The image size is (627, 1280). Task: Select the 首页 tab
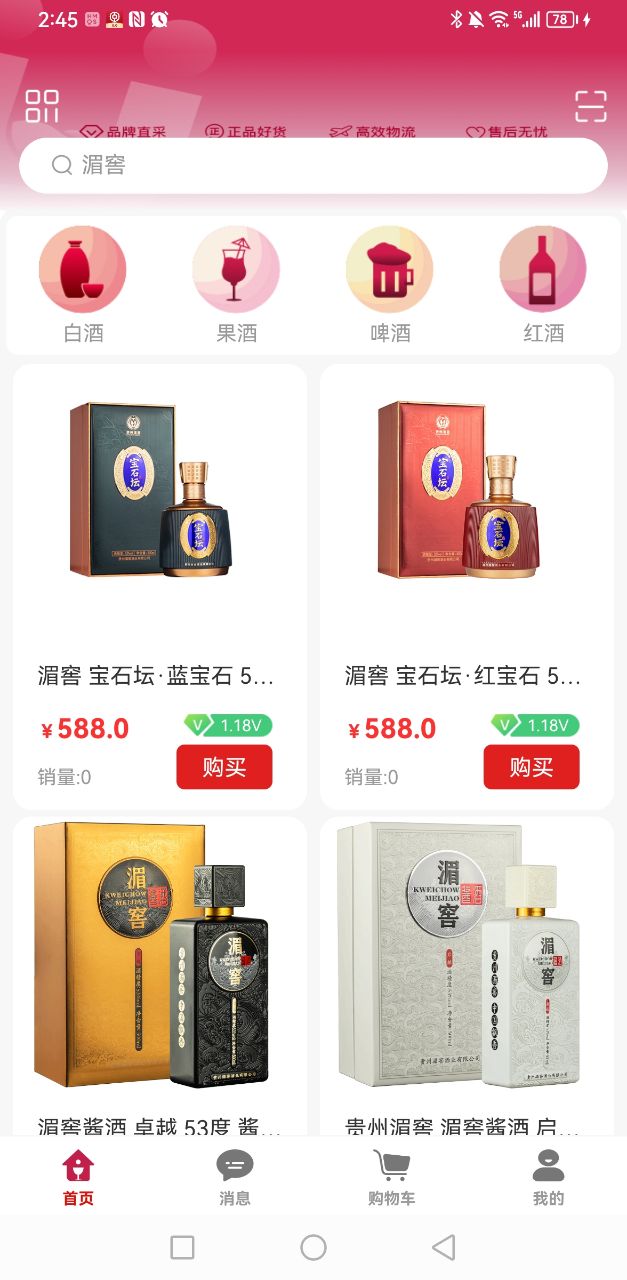[x=78, y=1177]
